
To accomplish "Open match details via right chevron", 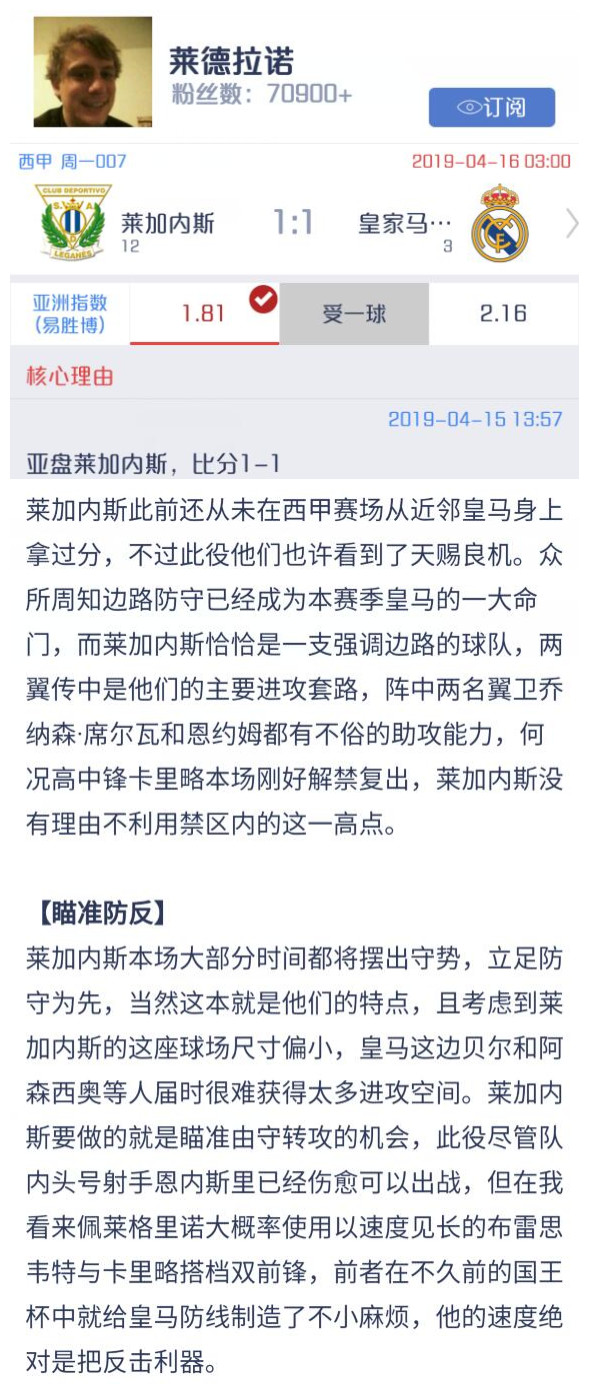I will (x=572, y=224).
